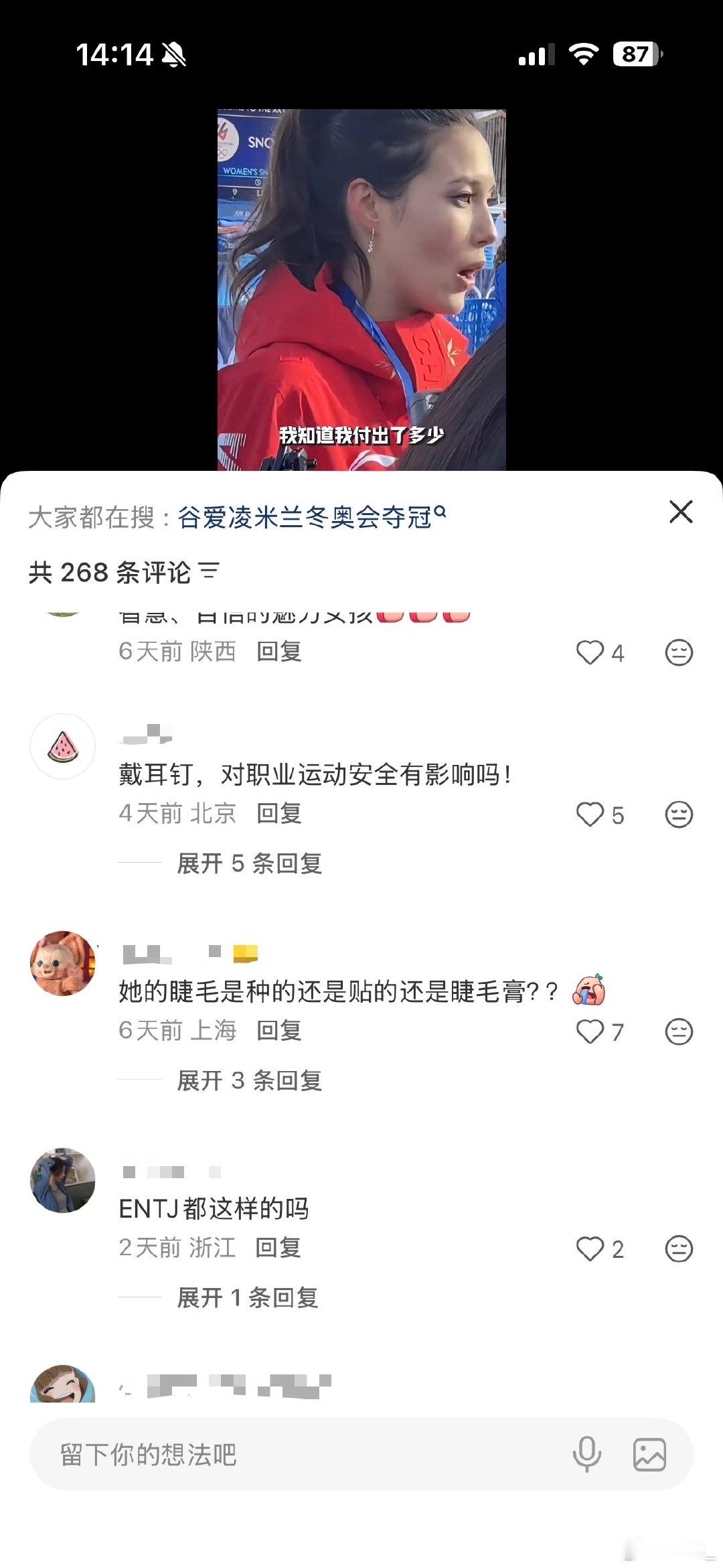The height and width of the screenshot is (1568, 723).
Task: Close the comments panel with the X
Action: (x=681, y=512)
